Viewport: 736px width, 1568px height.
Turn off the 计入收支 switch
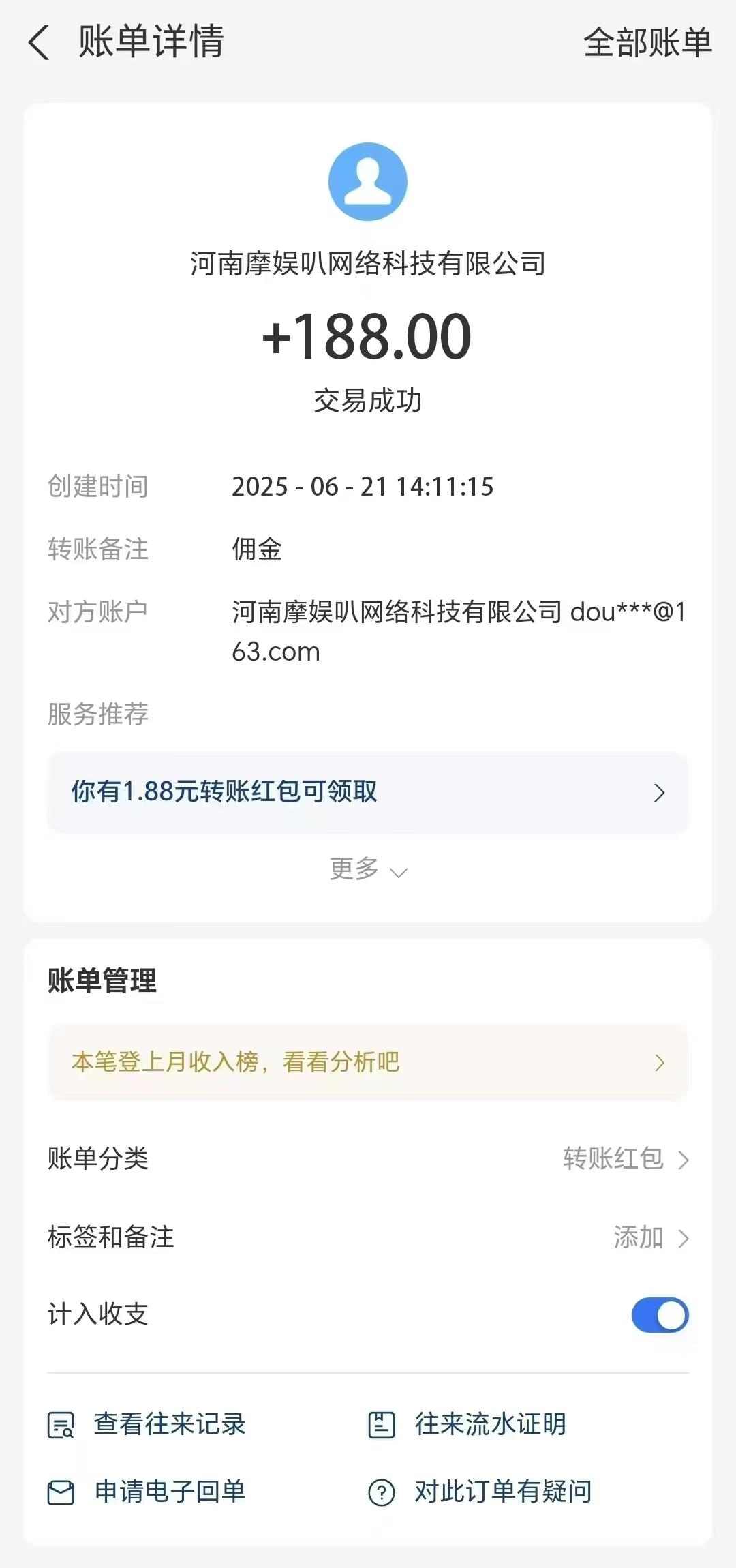tap(660, 1314)
